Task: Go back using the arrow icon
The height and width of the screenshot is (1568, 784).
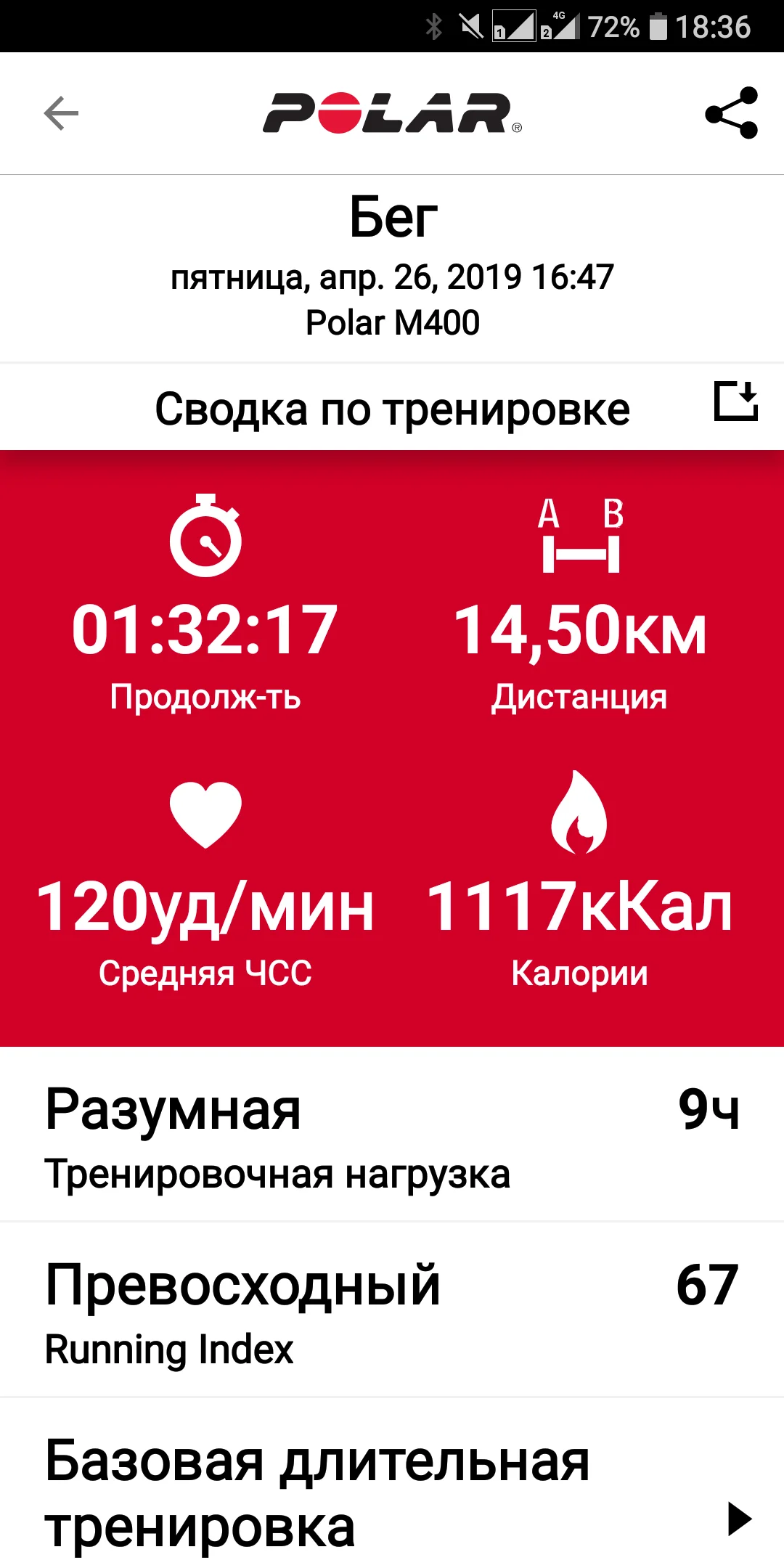Action: [61, 113]
